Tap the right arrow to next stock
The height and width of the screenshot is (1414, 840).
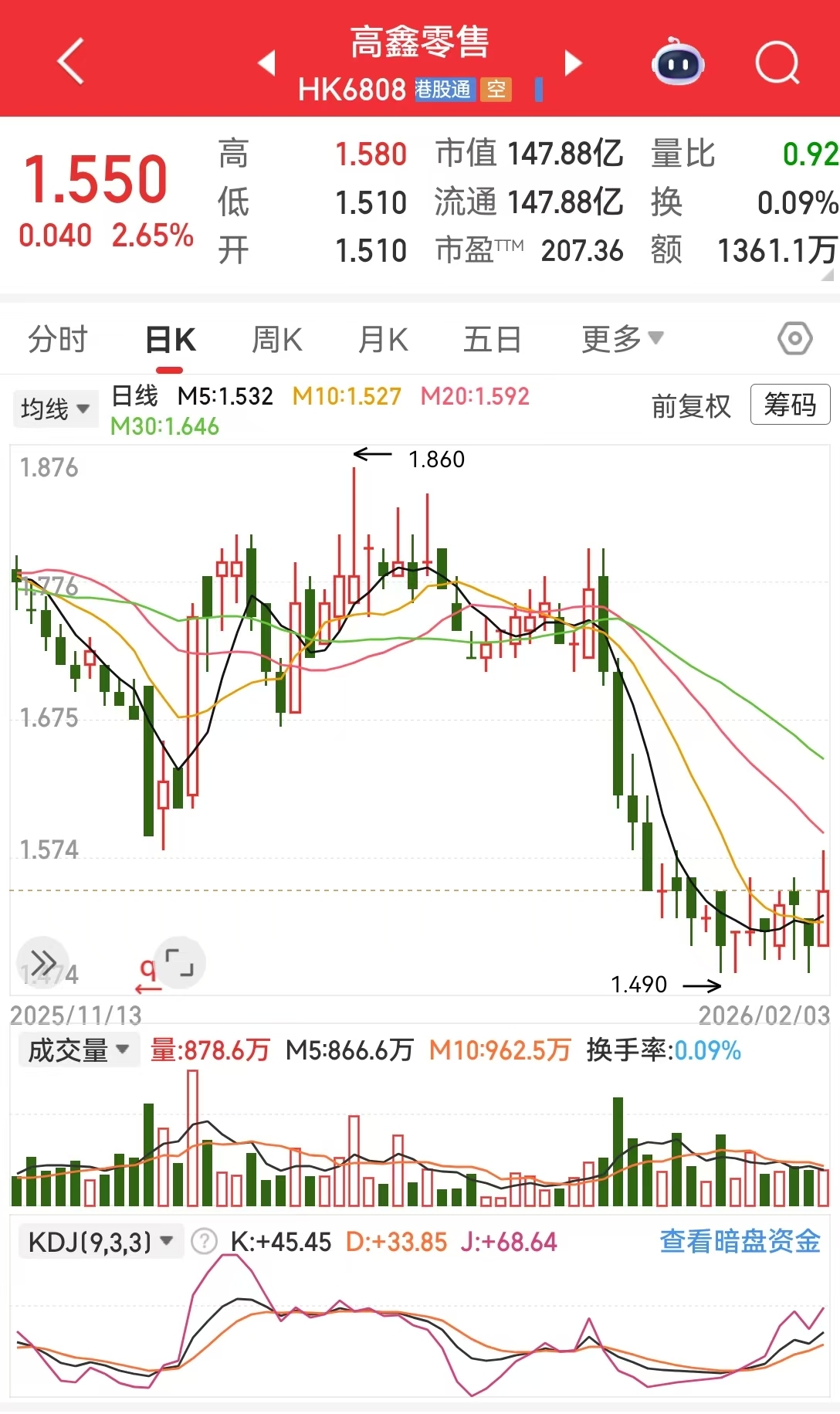click(x=572, y=64)
